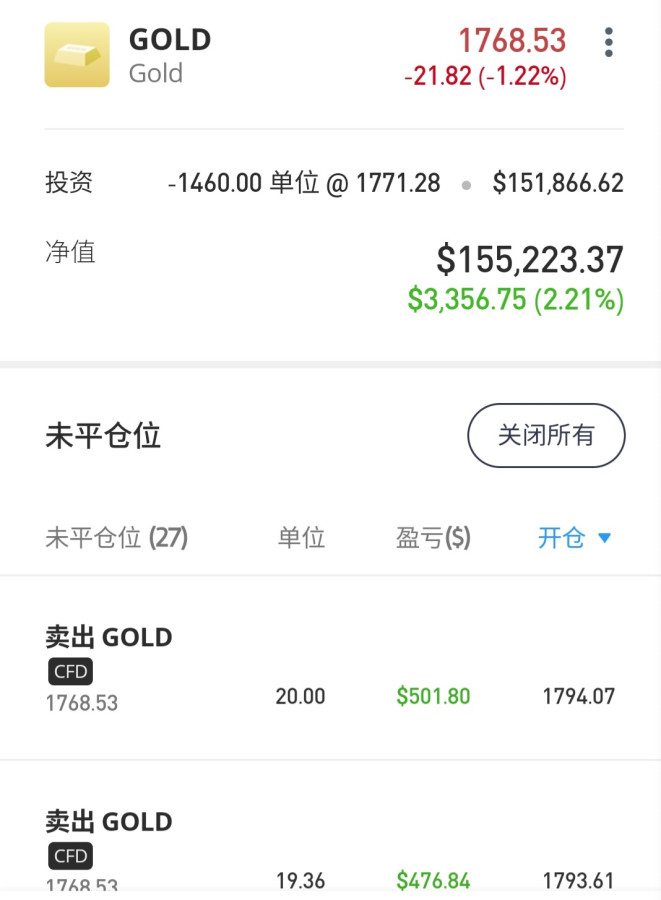
Task: Open the 卖出 GOLD position opened at 1793.61
Action: [330, 850]
